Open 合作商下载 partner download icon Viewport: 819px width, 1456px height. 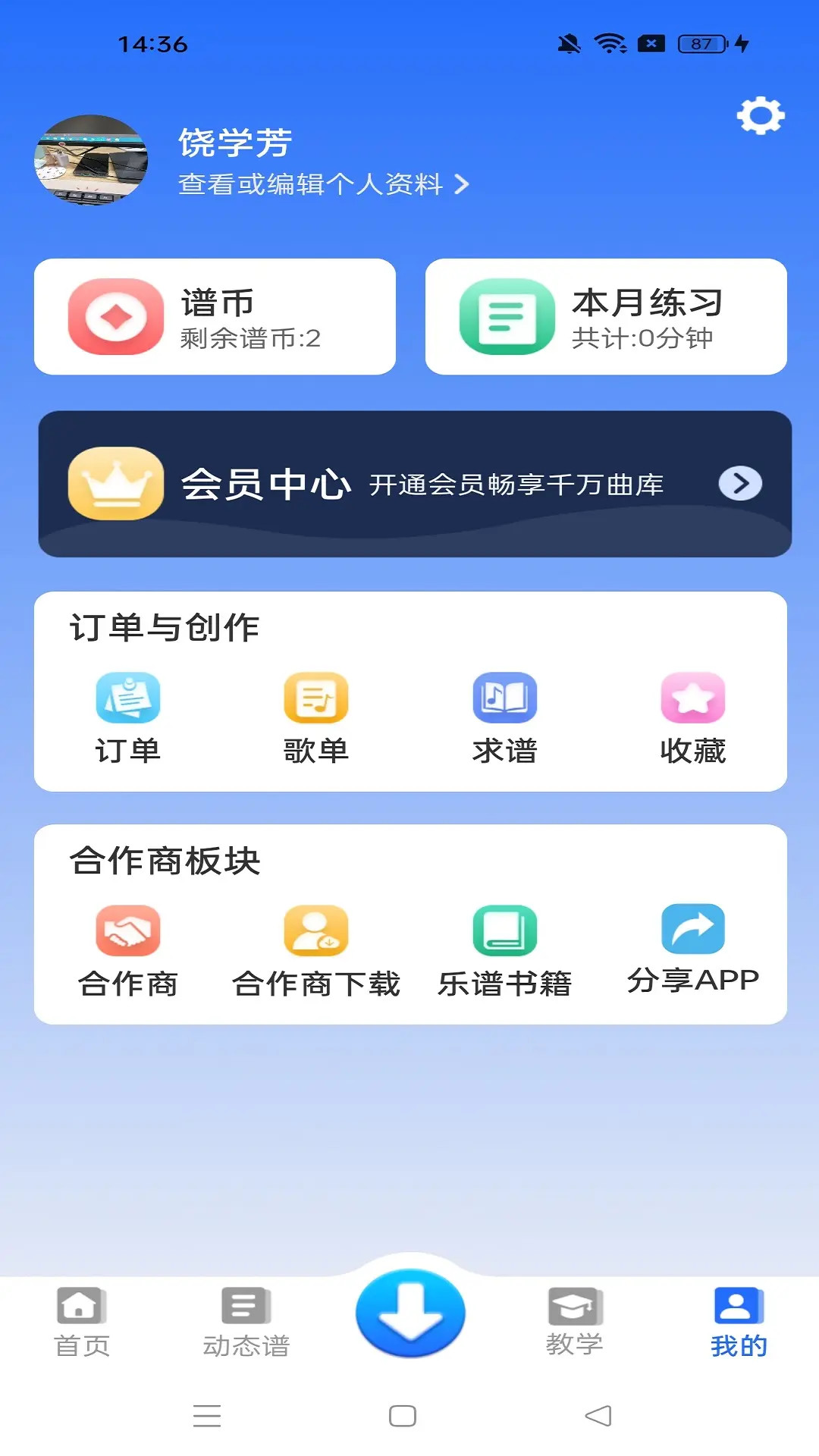click(316, 931)
